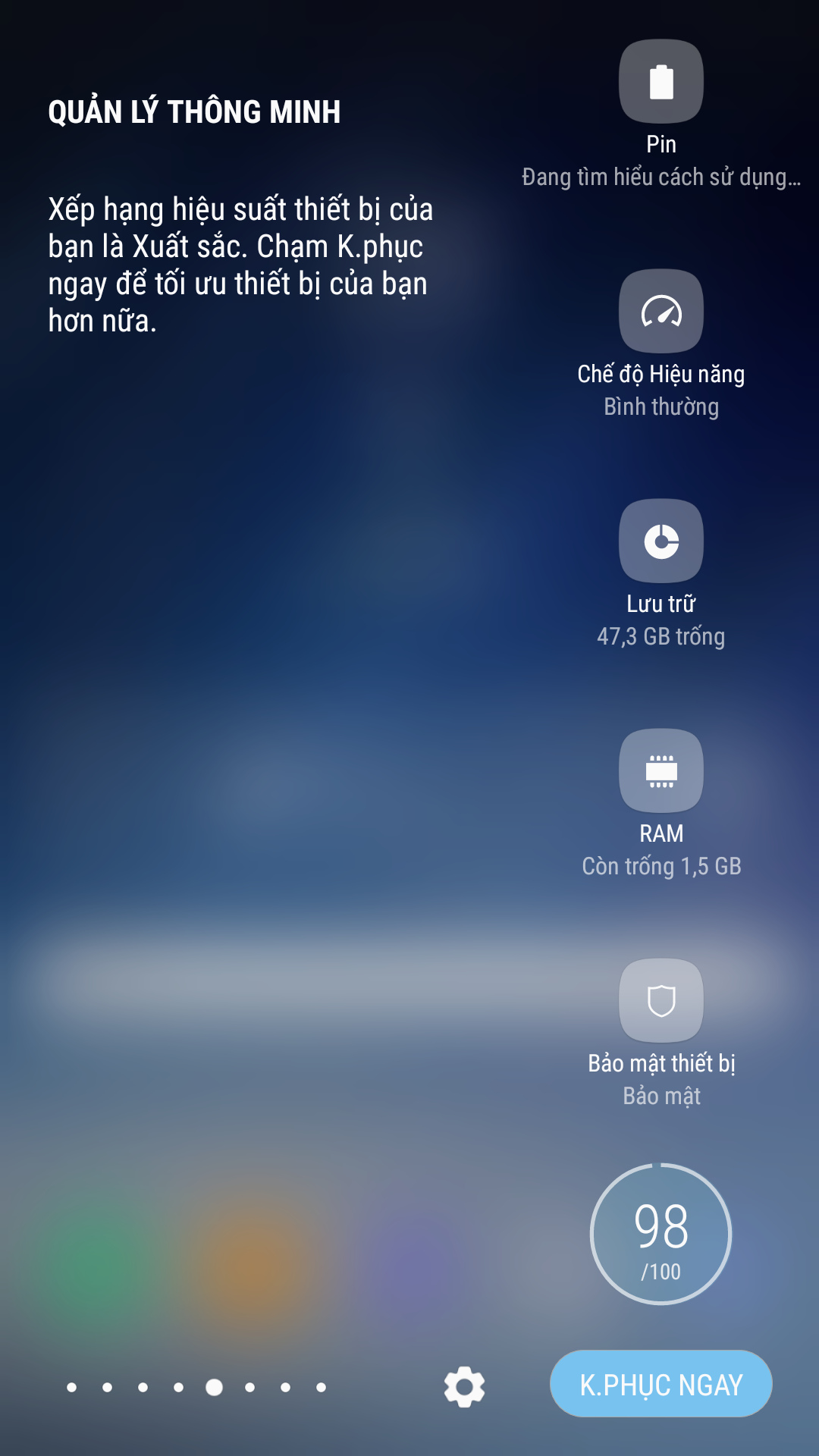
Task: Open Chế độ Hiệu năng settings
Action: 661,311
